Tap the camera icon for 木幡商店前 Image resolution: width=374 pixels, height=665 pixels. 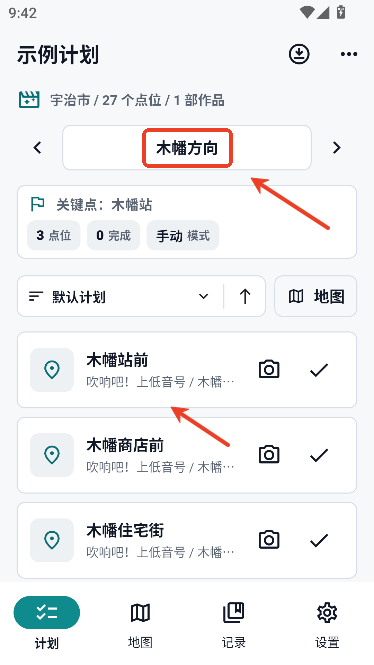click(x=269, y=455)
